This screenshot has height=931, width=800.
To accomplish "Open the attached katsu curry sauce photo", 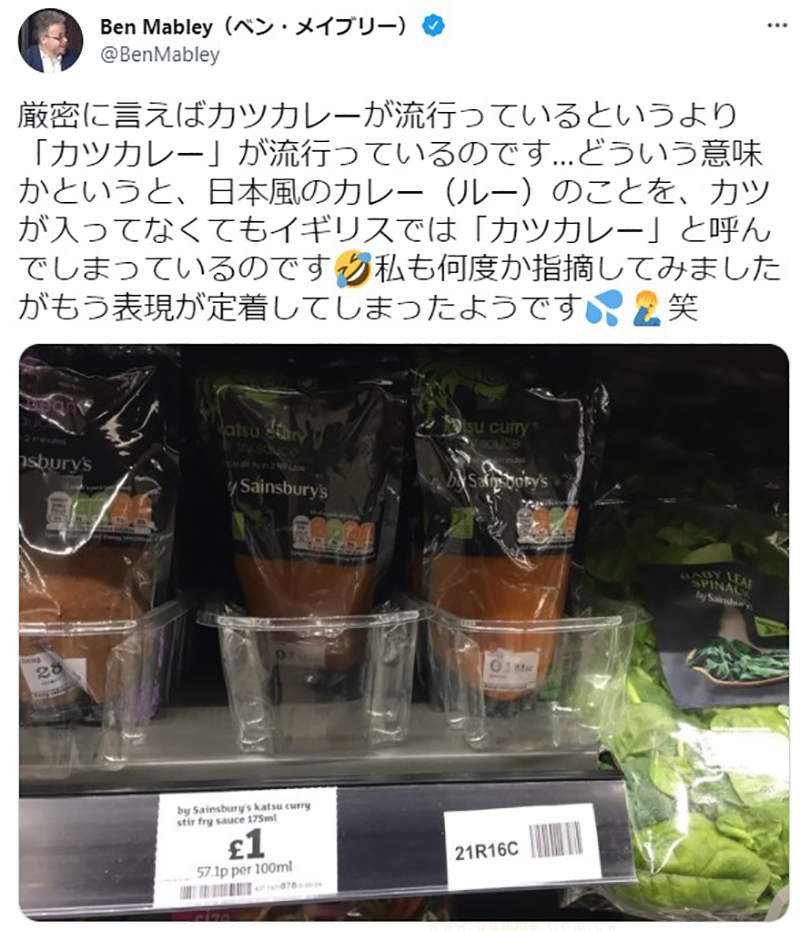I will [x=403, y=630].
